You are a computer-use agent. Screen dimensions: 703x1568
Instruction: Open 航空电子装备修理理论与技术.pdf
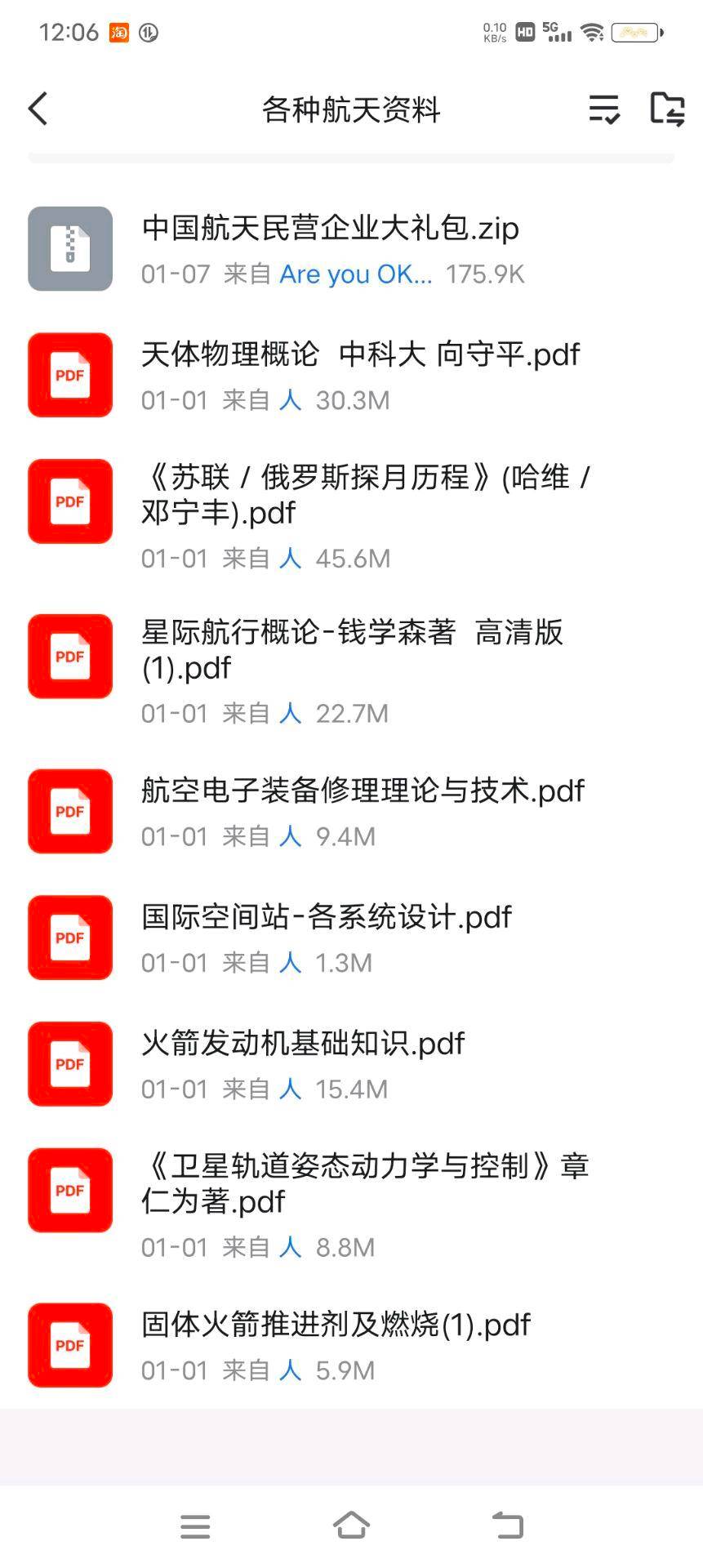coord(363,791)
